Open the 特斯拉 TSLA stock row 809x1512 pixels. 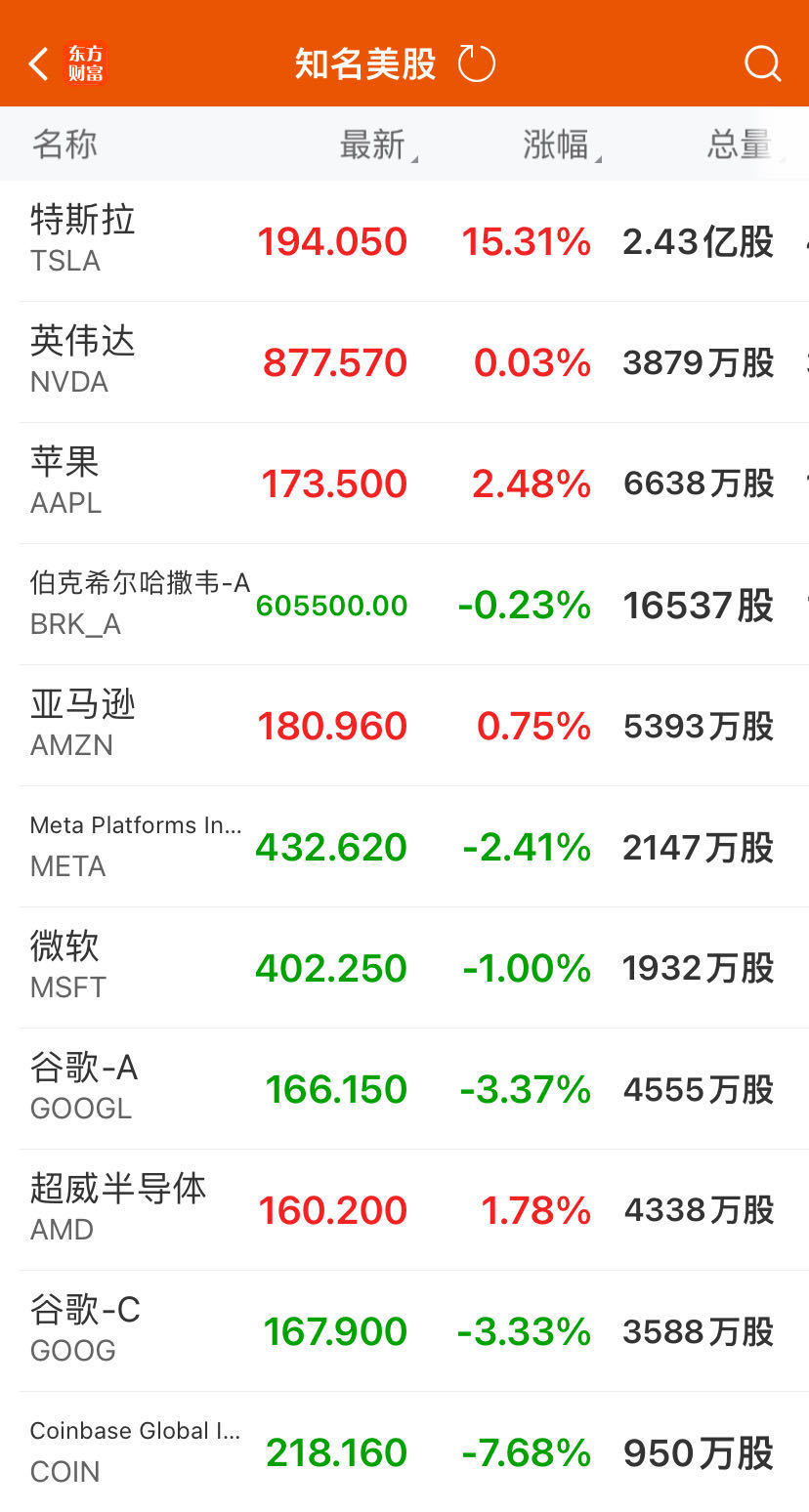point(404,239)
